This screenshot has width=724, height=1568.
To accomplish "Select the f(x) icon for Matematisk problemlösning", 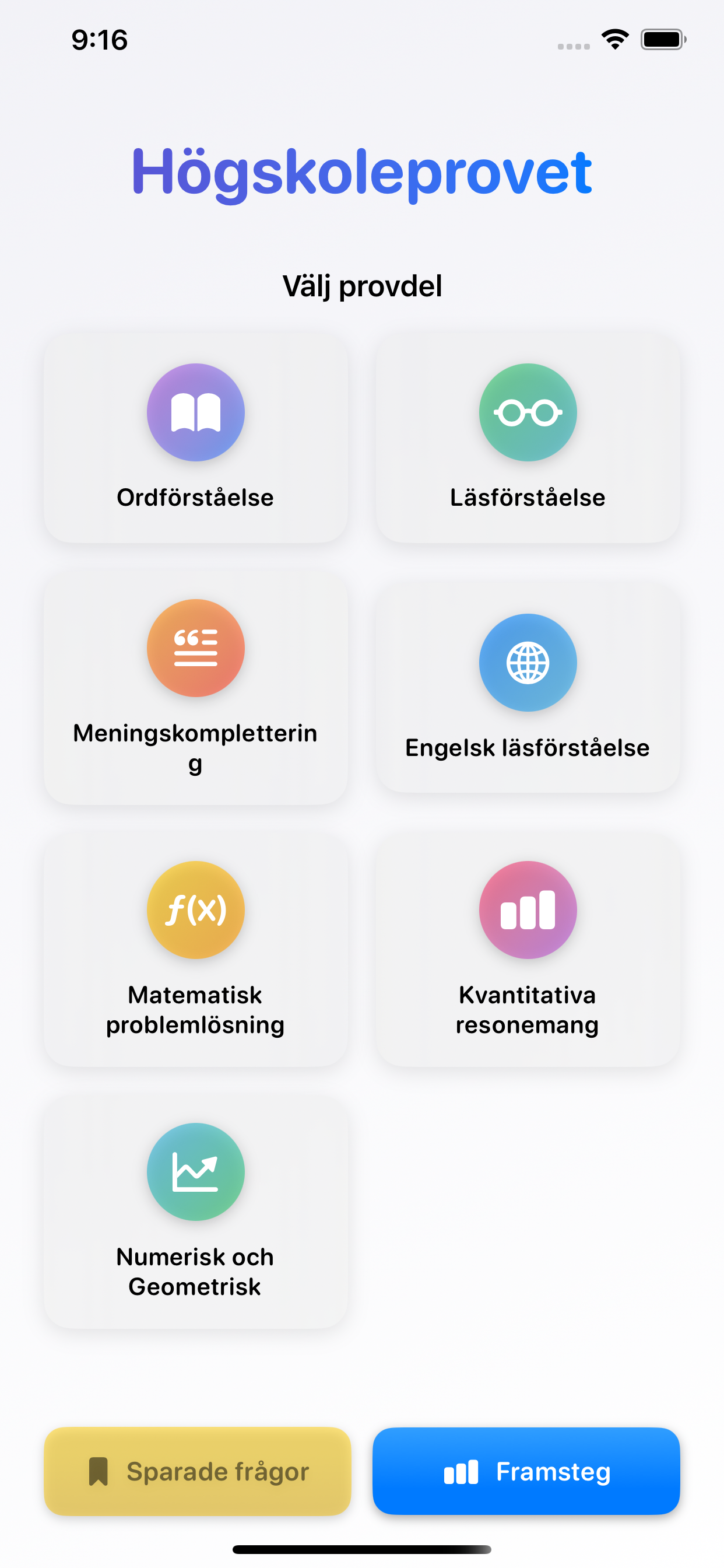I will pyautogui.click(x=195, y=909).
